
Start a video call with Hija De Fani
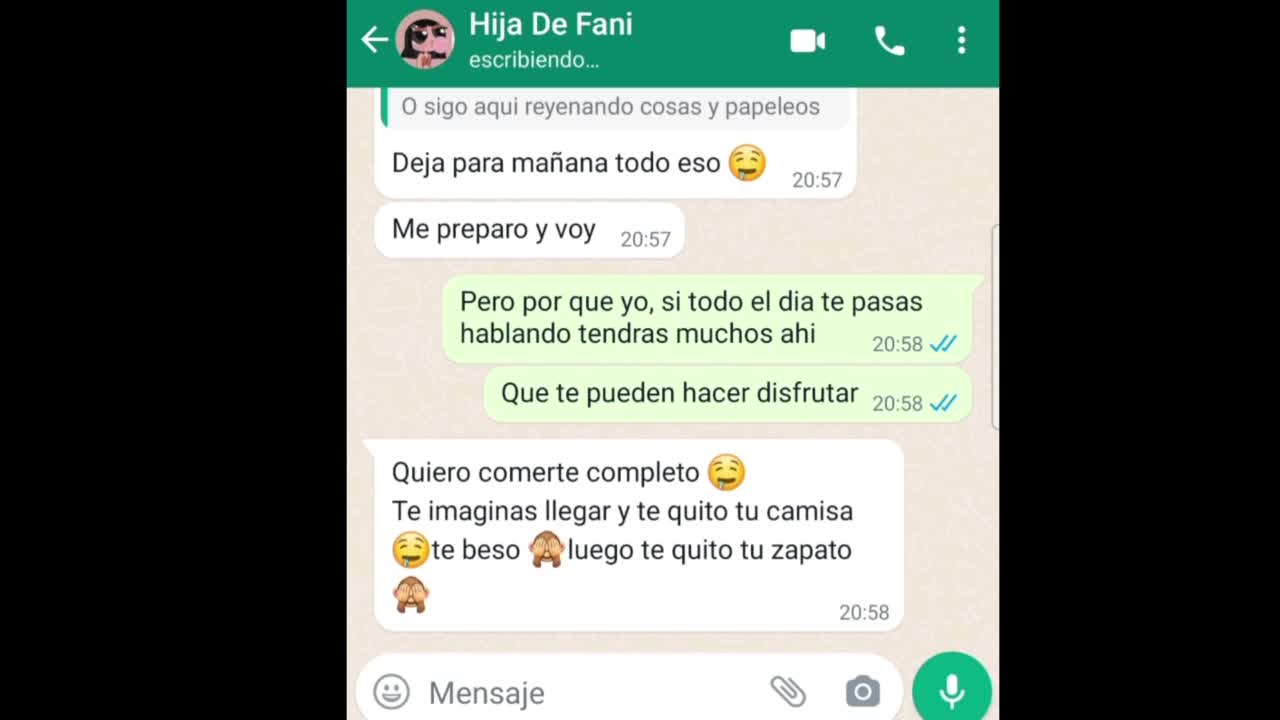(807, 41)
